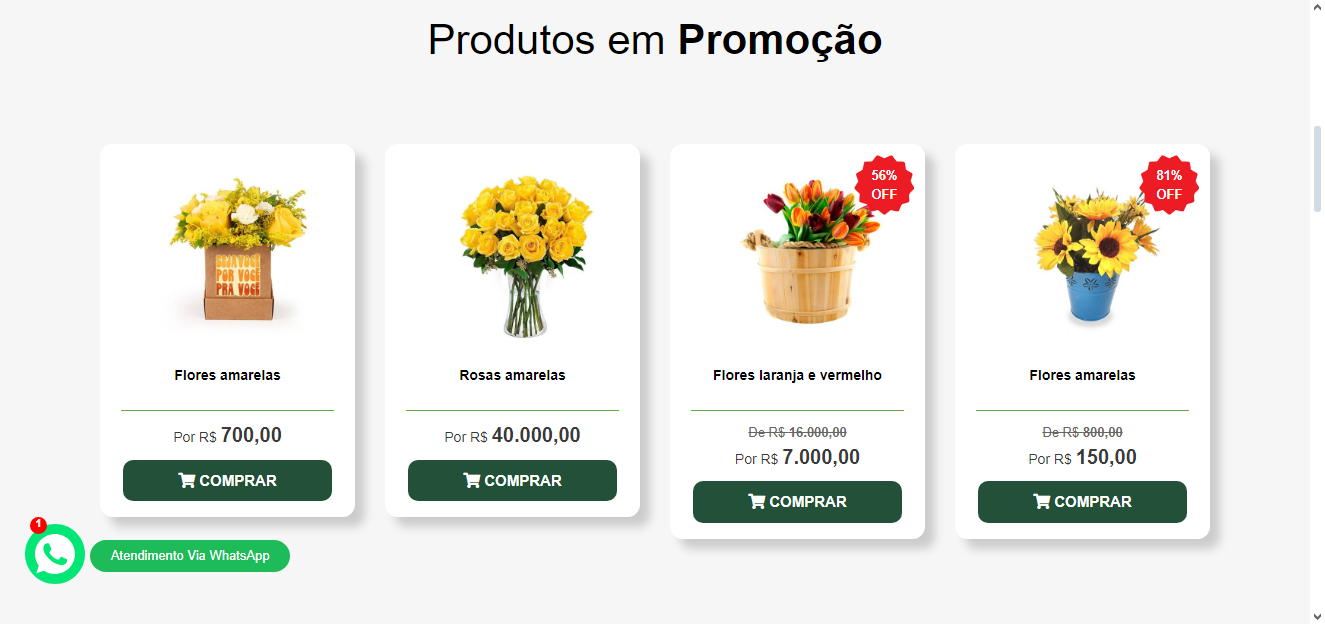The height and width of the screenshot is (624, 1325).
Task: Tap COMPRAR under Flores laranja e vermelho
Action: pos(797,502)
